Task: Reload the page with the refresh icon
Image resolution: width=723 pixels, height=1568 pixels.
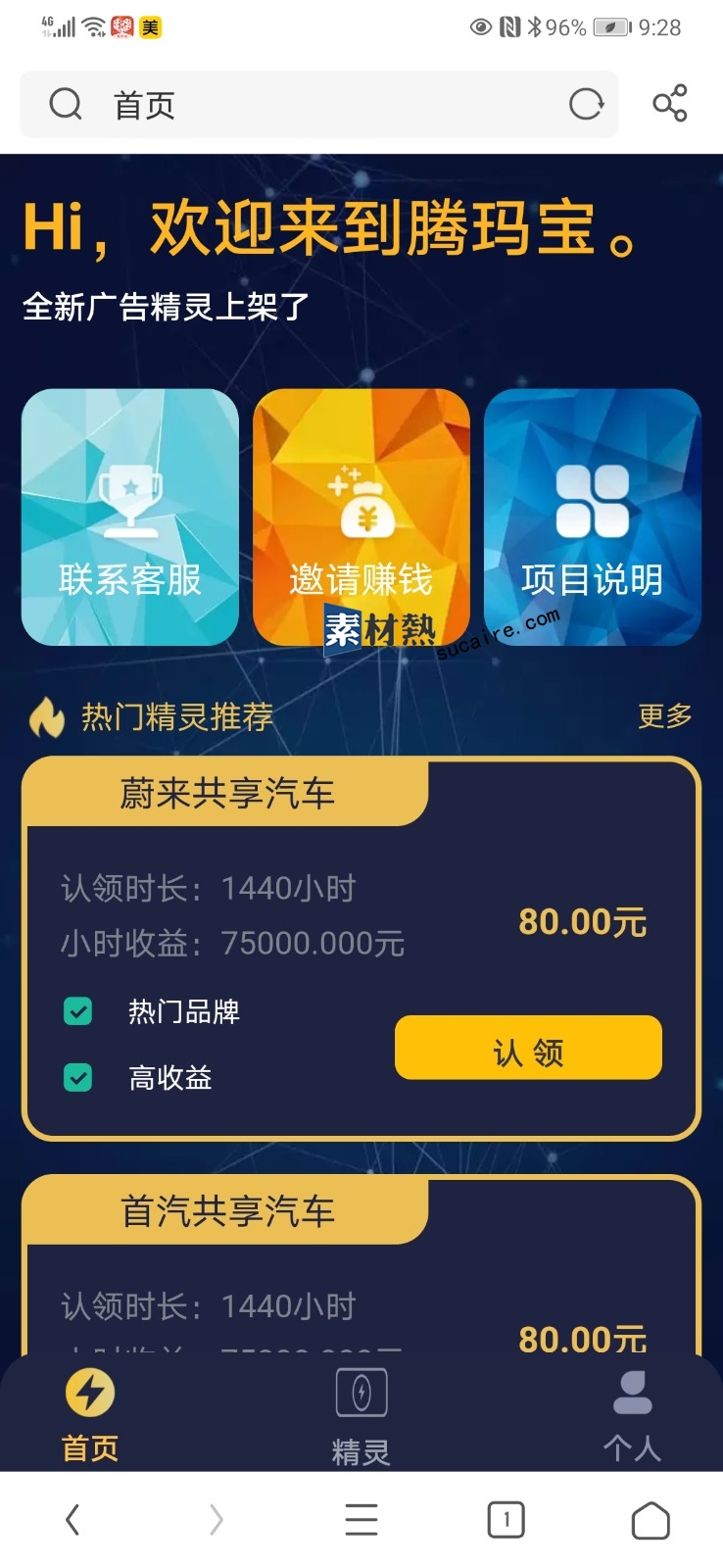Action: 586,104
